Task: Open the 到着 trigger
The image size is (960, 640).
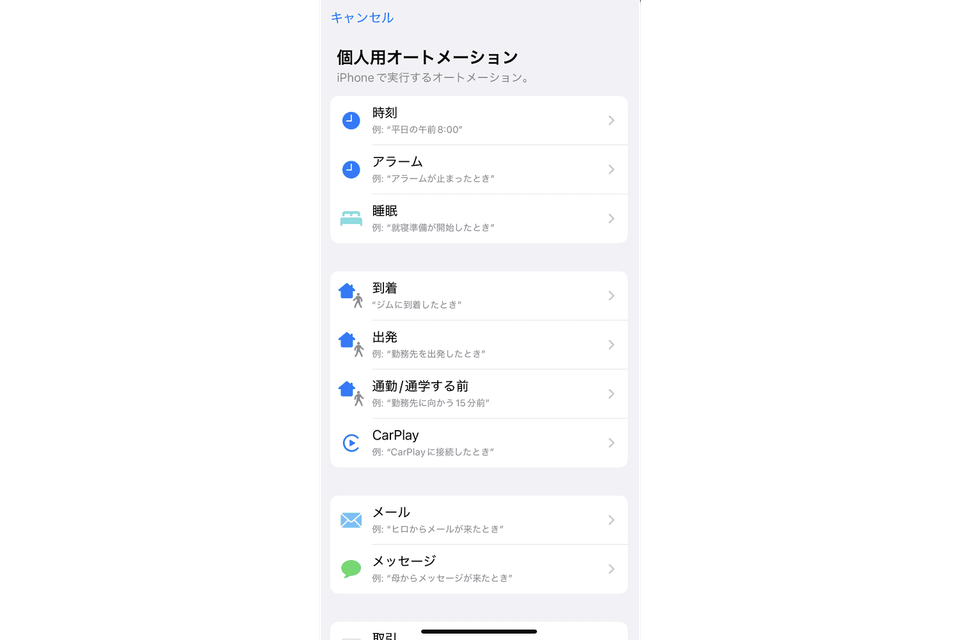Action: pyautogui.click(x=478, y=296)
